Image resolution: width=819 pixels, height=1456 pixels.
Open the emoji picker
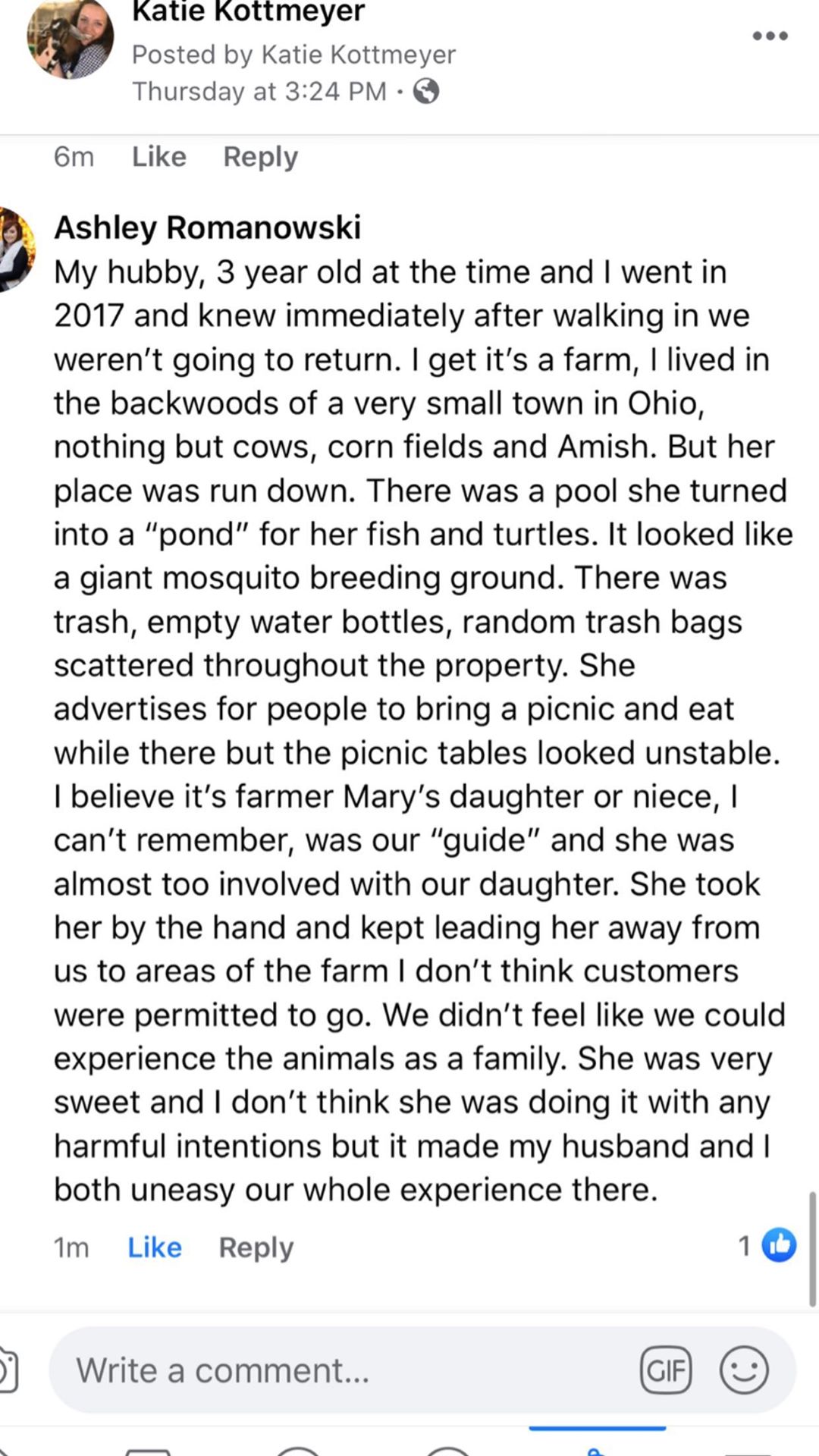[744, 1370]
